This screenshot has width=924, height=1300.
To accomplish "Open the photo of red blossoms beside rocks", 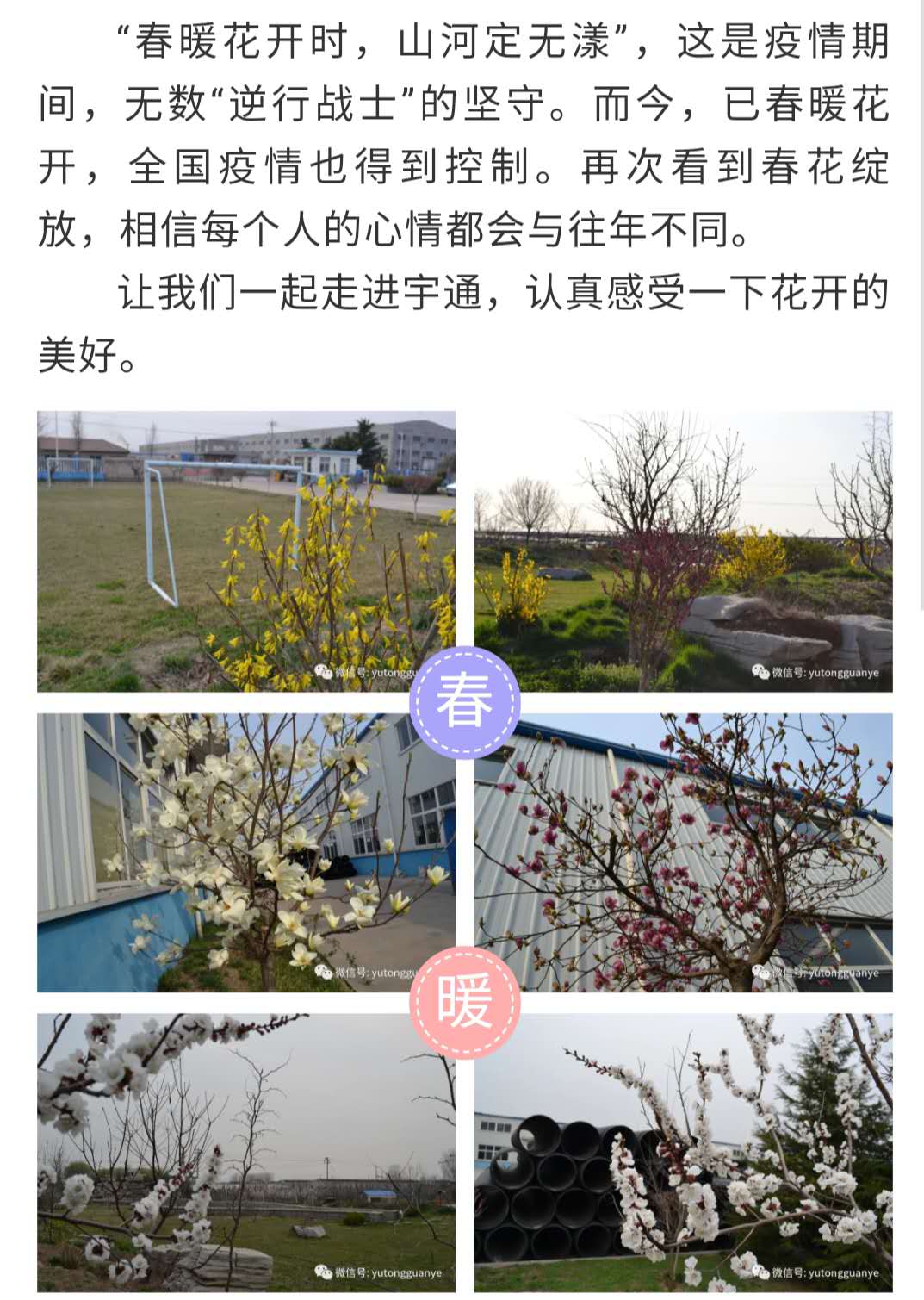I will pos(683,551).
